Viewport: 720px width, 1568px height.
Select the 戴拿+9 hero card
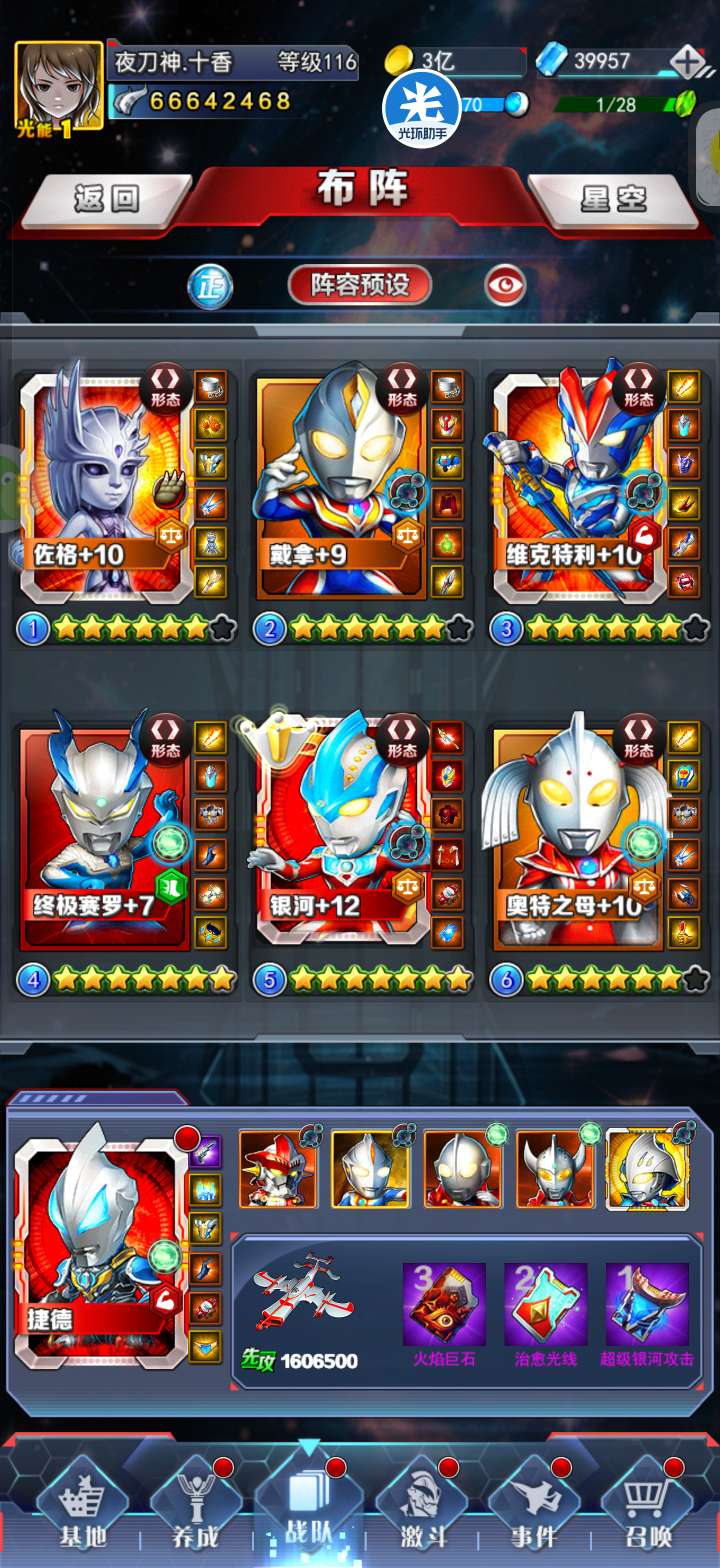pyautogui.click(x=341, y=486)
